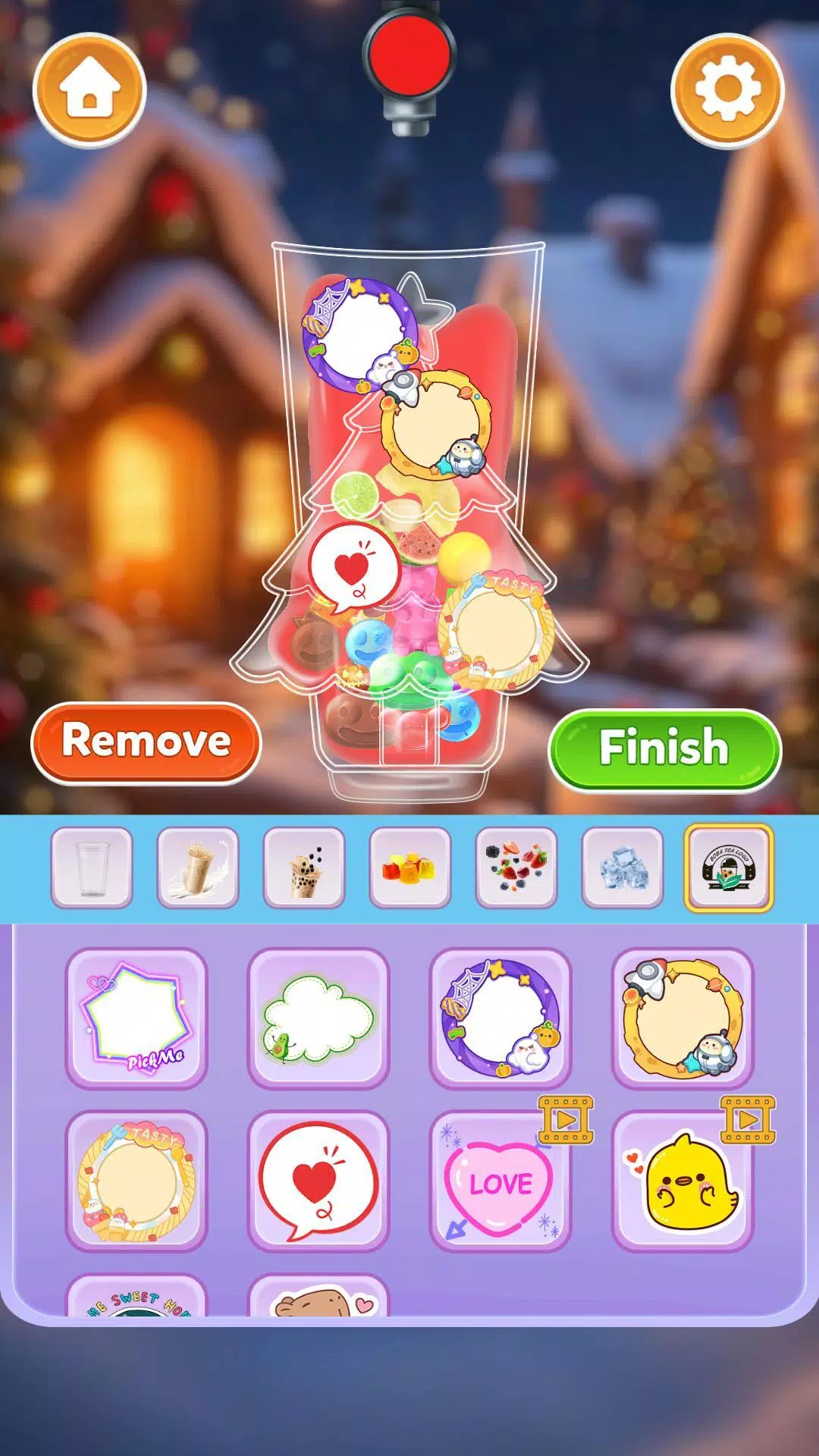This screenshot has width=819, height=1456.
Task: Select the jelly cubes category
Action: click(410, 868)
